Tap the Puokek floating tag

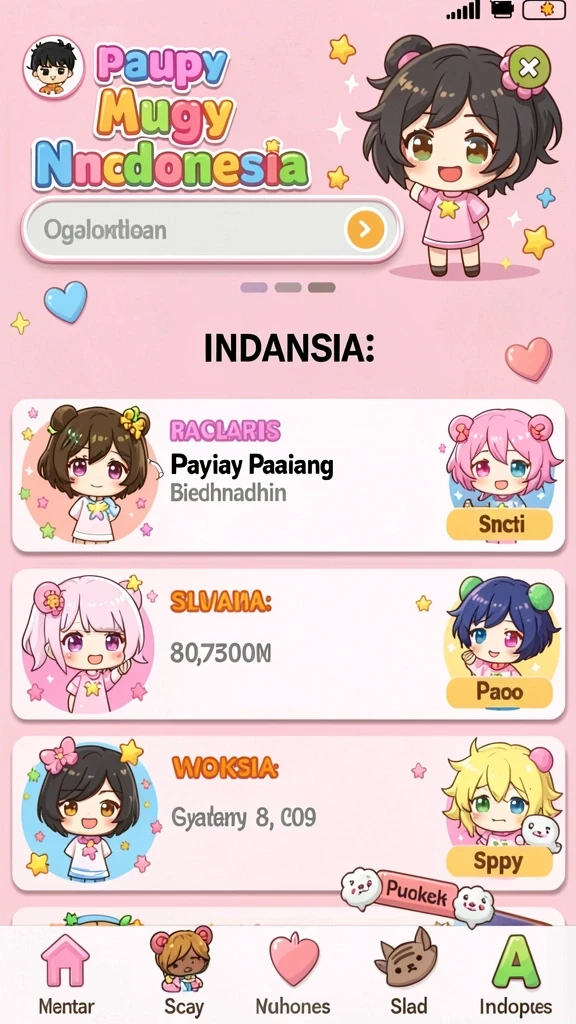[x=417, y=893]
